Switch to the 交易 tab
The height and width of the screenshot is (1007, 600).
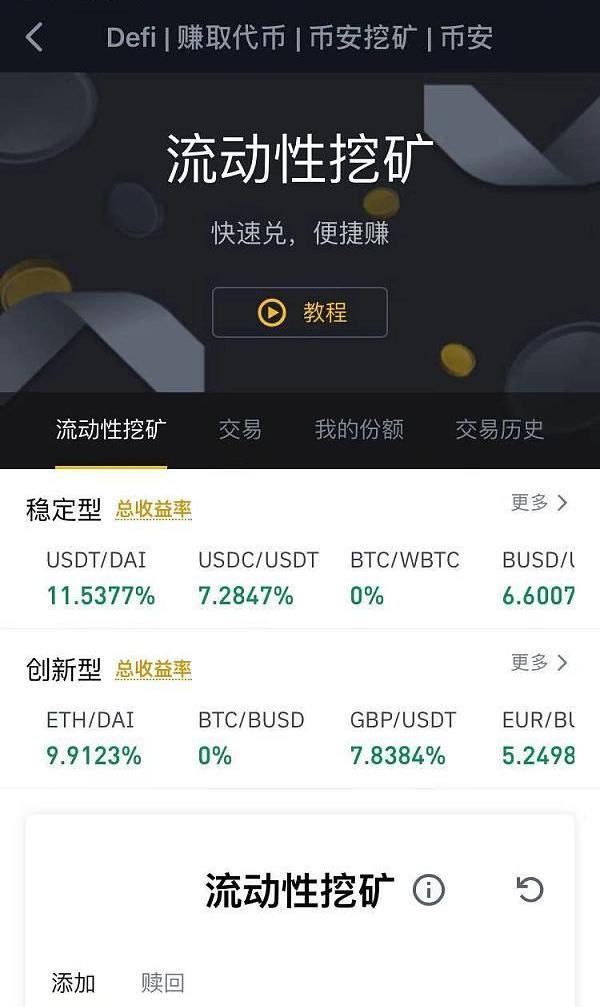240,430
